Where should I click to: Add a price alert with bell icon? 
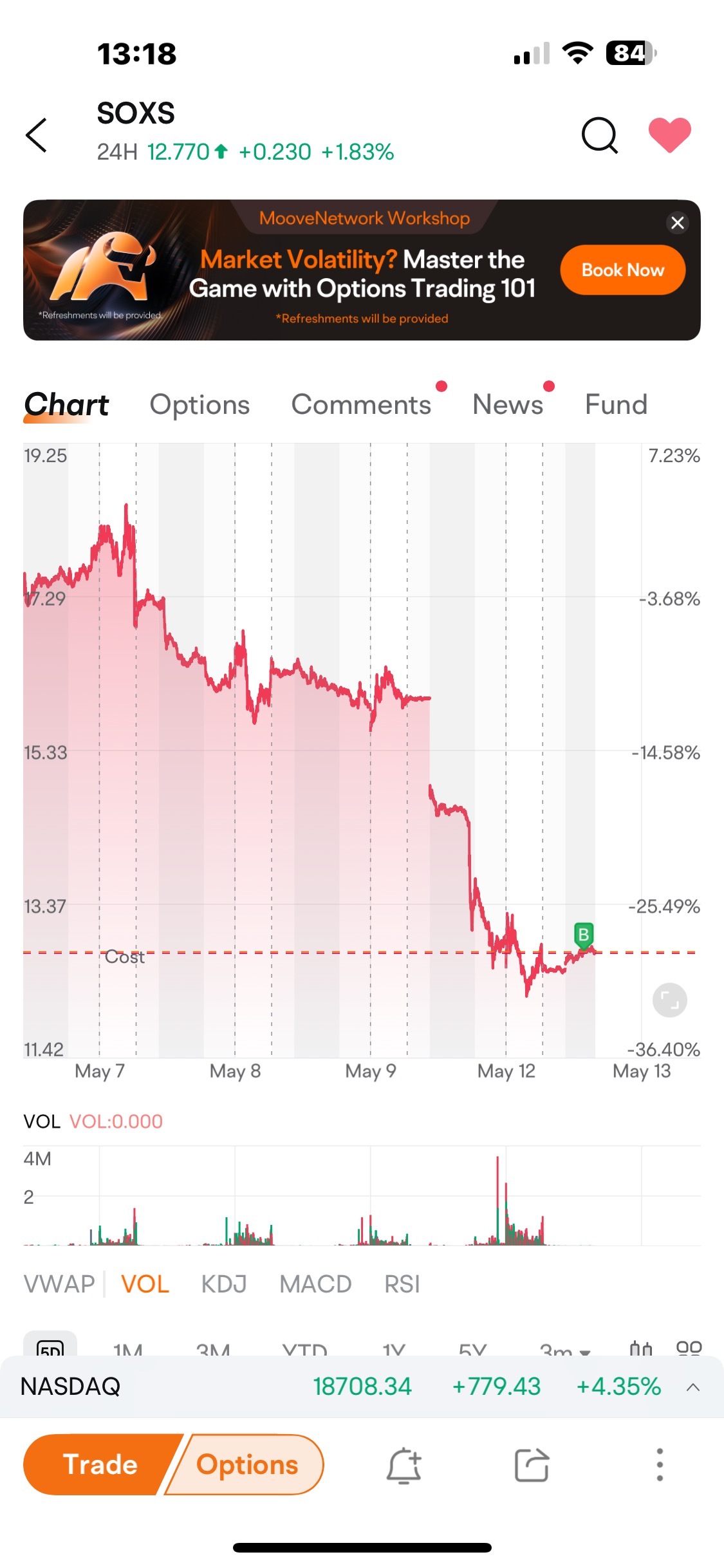pos(404,1466)
